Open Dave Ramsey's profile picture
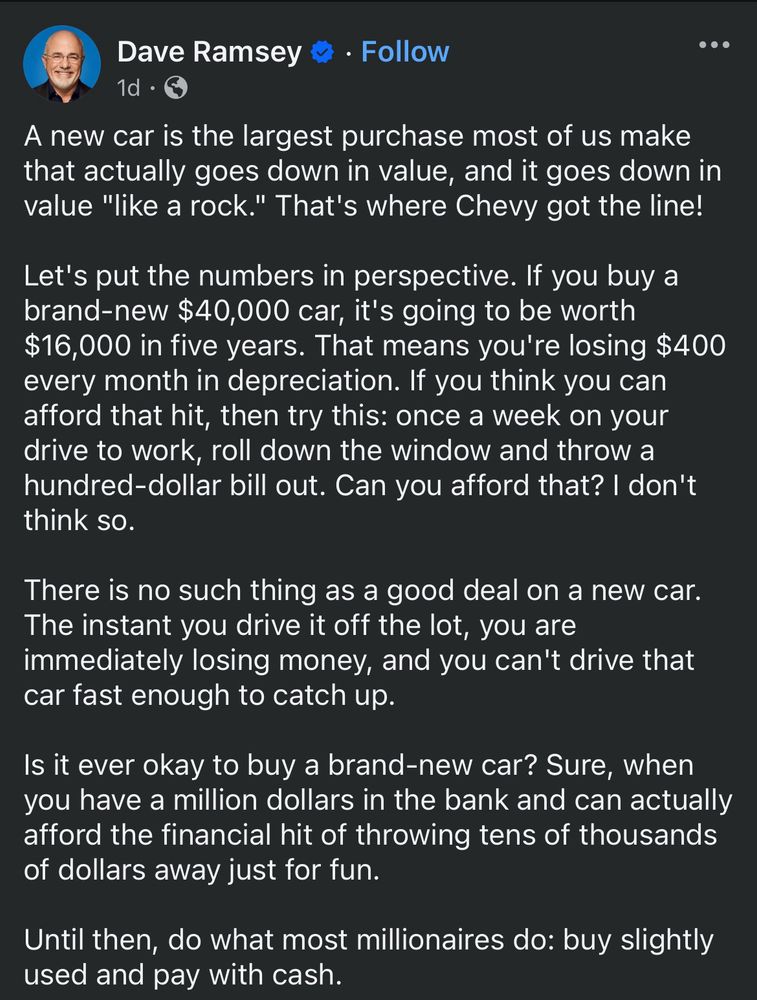The width and height of the screenshot is (757, 1000). coord(61,64)
